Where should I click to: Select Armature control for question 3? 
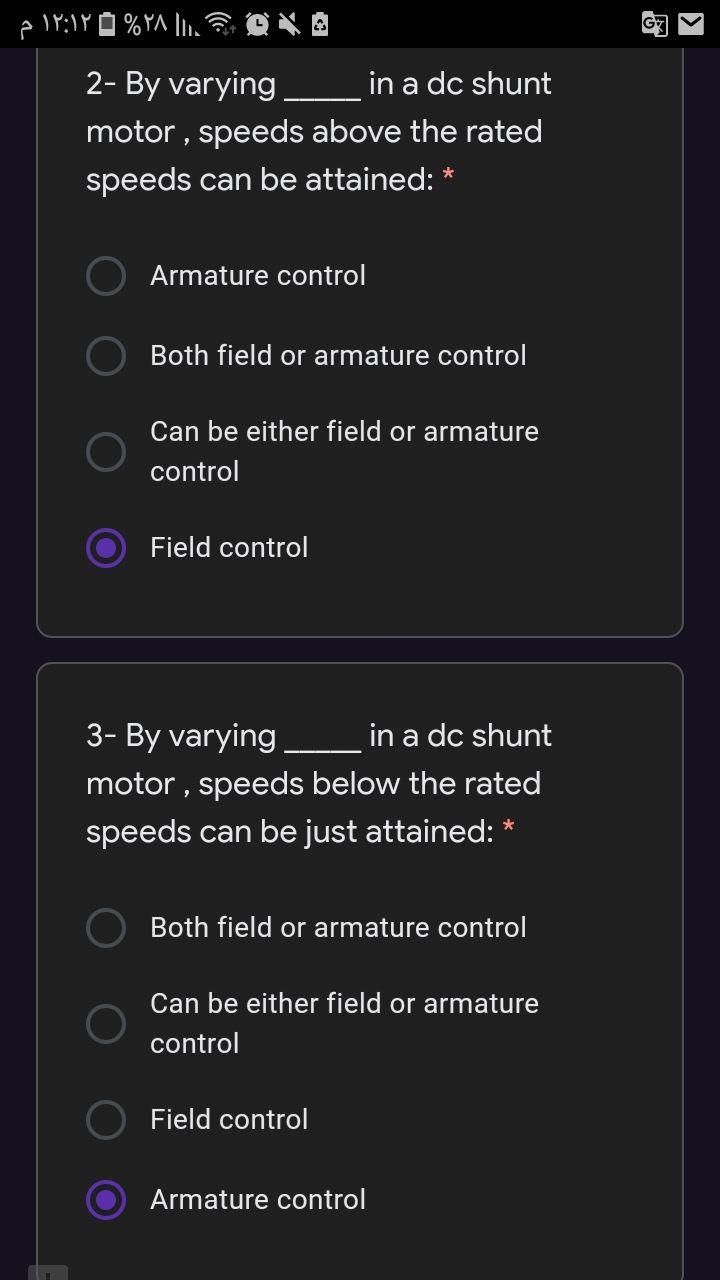pyautogui.click(x=106, y=1200)
